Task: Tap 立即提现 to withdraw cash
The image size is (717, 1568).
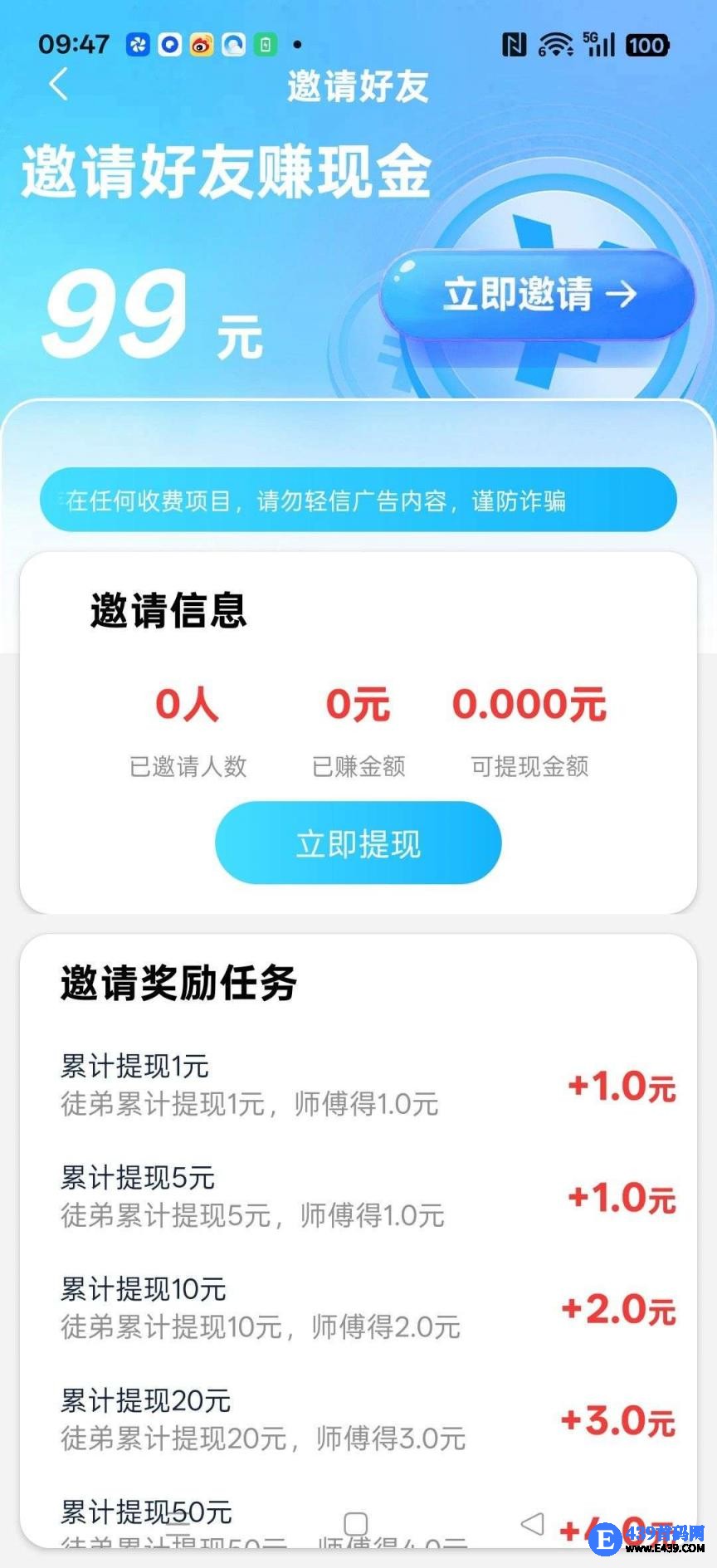Action: [358, 843]
